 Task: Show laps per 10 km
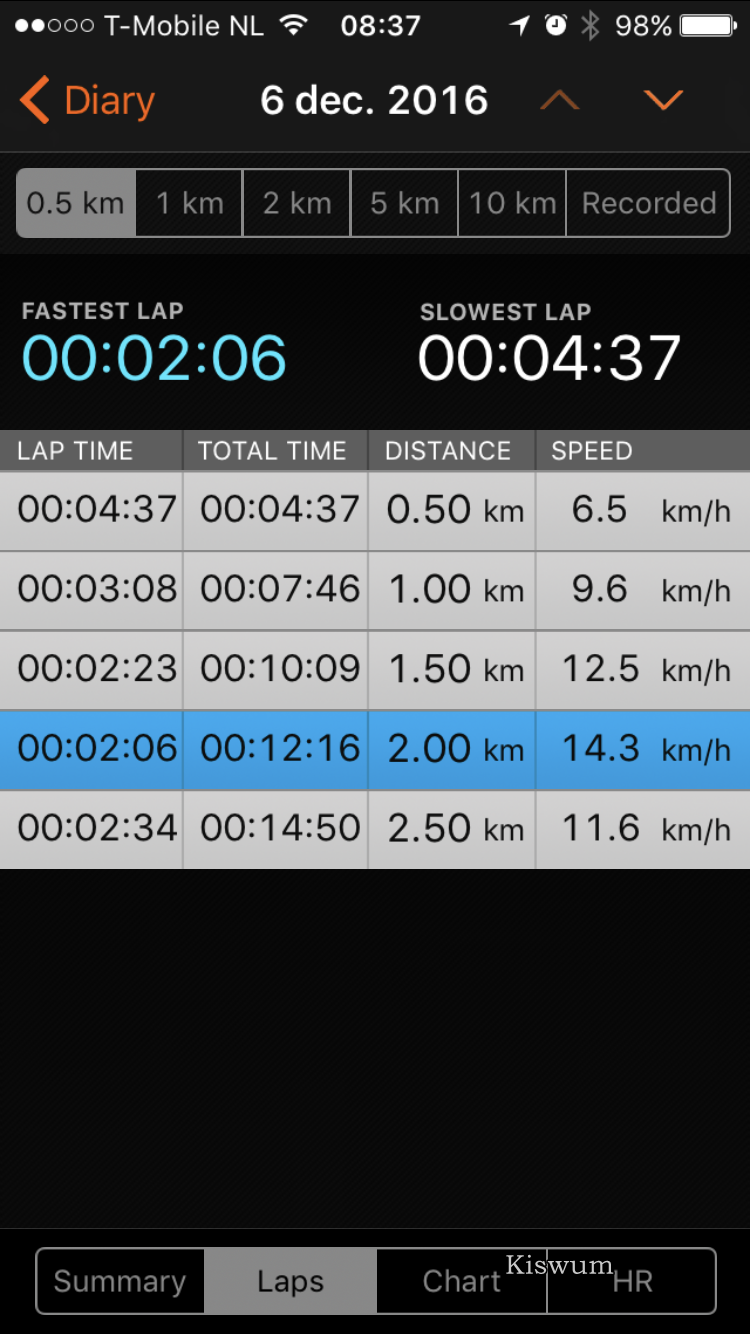click(512, 203)
